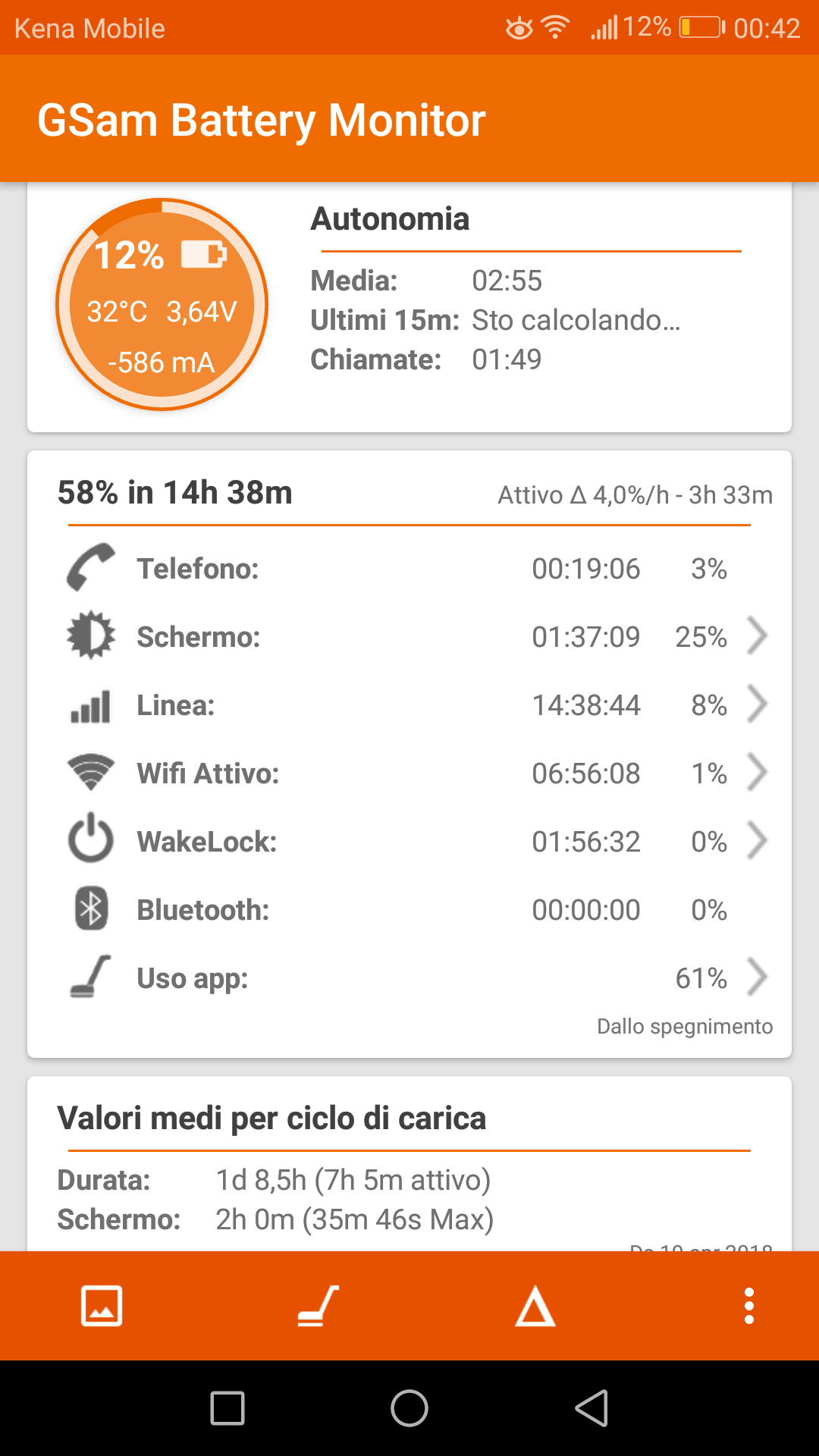The image size is (819, 1456).
Task: Tap the 12% battery gauge circle
Action: [162, 305]
